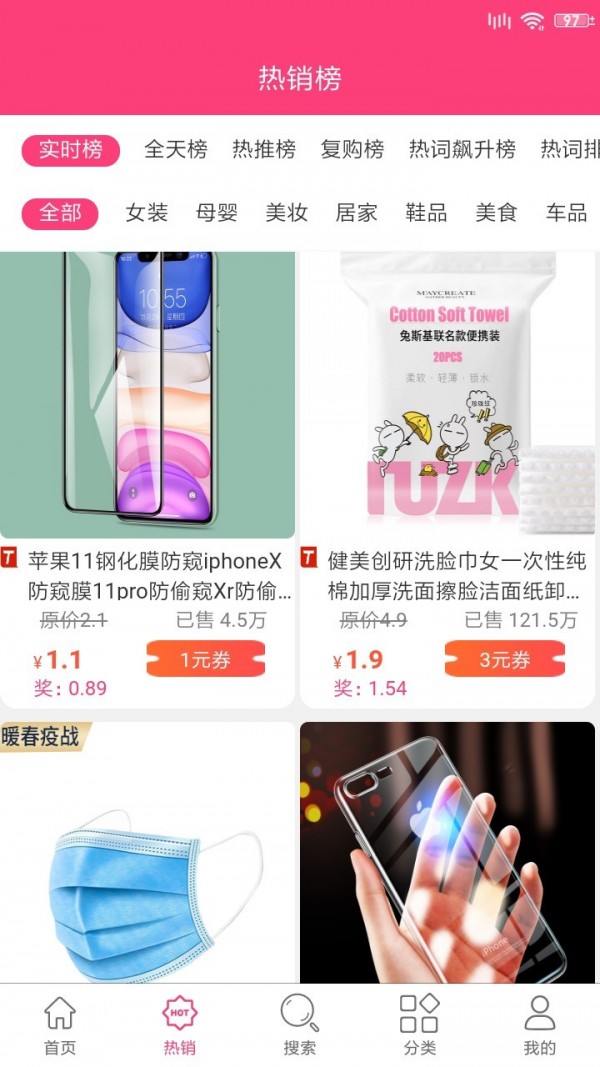Filter by 鞋品 category
600x1067 pixels.
(426, 213)
